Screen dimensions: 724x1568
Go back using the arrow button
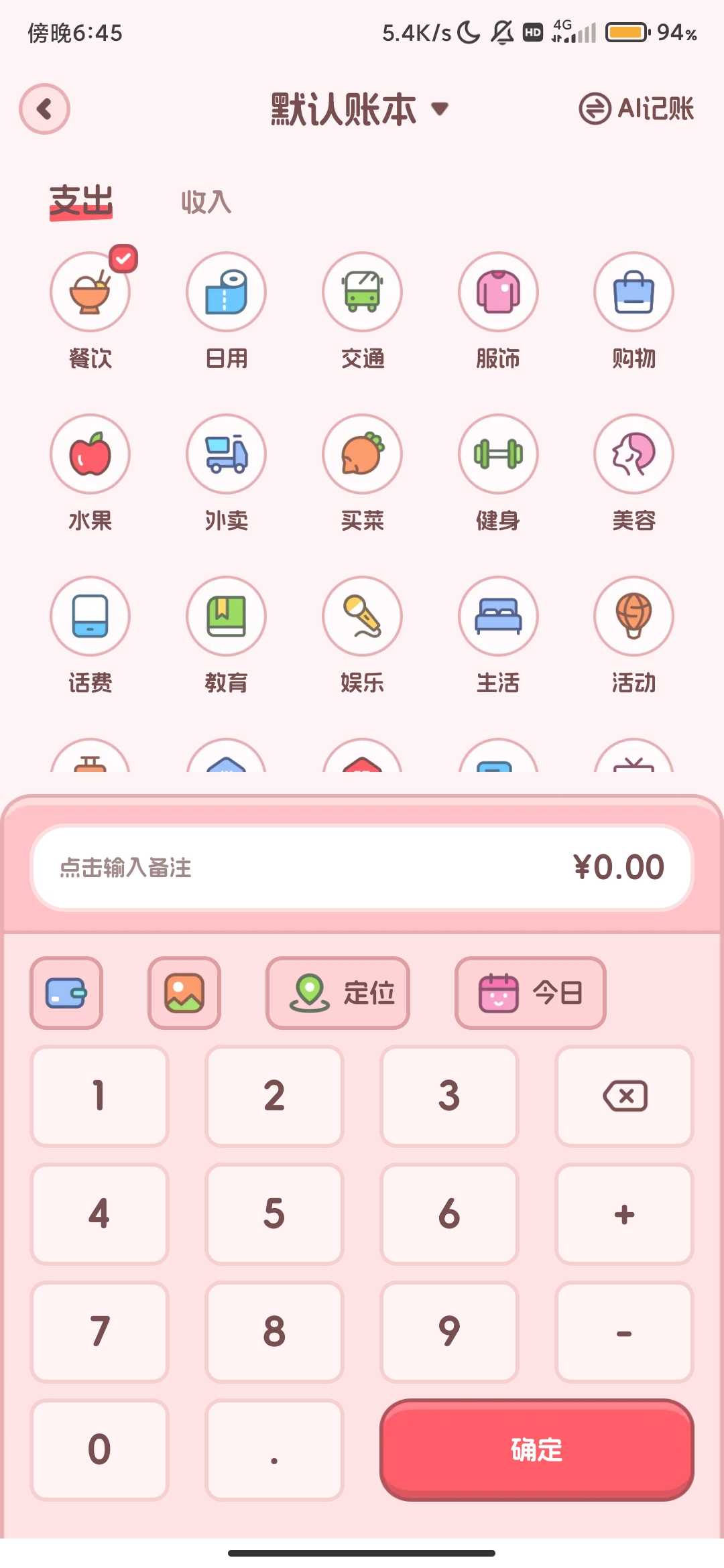click(x=44, y=109)
